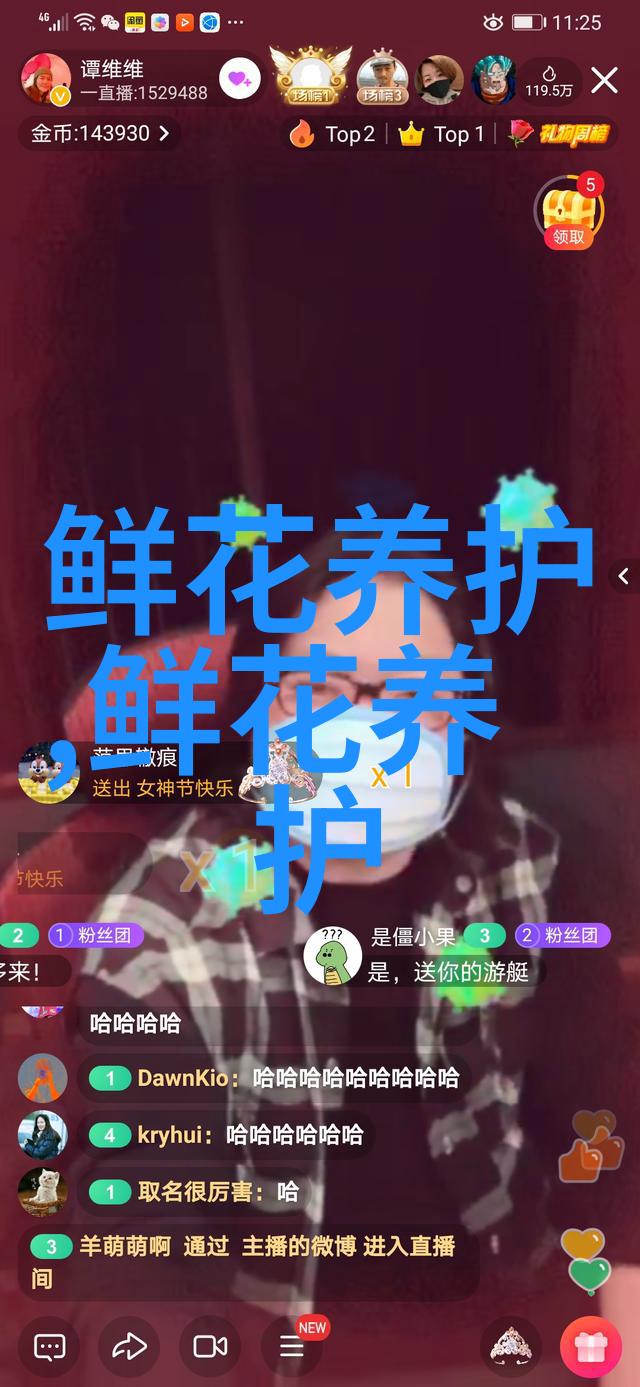Image resolution: width=640 pixels, height=1387 pixels.
Task: Claim the treasure chest reward 领取
Action: 569,213
